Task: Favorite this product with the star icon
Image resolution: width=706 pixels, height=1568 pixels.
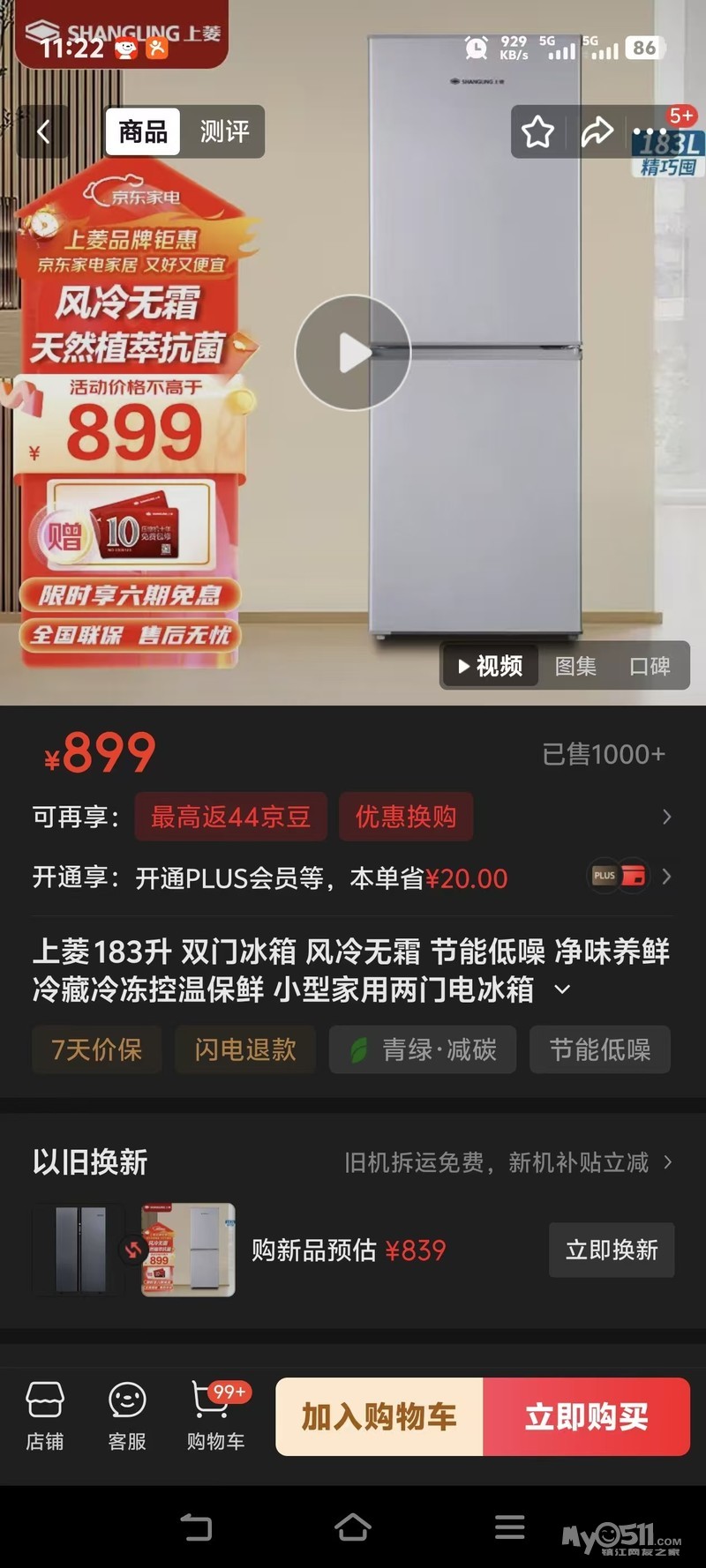Action: coord(537,132)
